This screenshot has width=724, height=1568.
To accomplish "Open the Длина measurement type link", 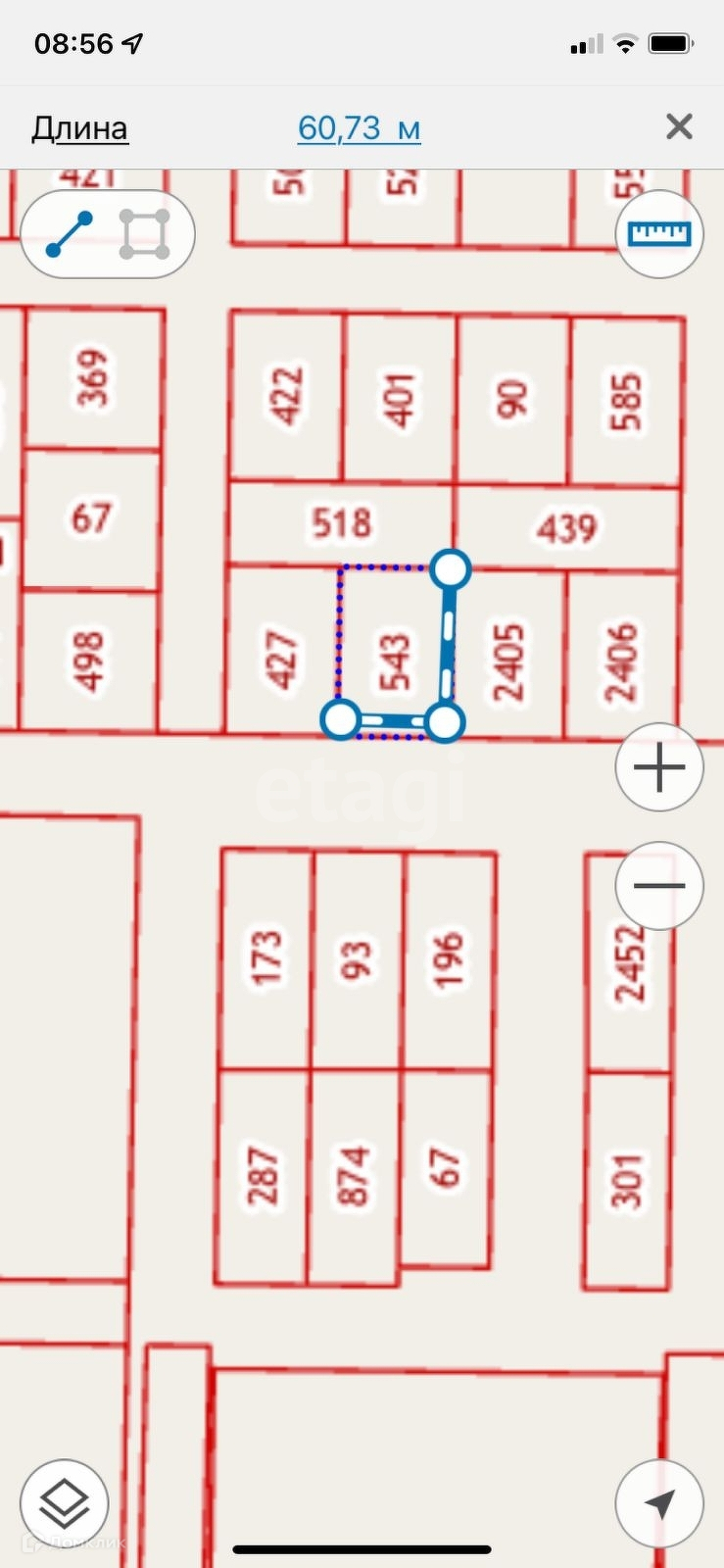I will (x=79, y=128).
